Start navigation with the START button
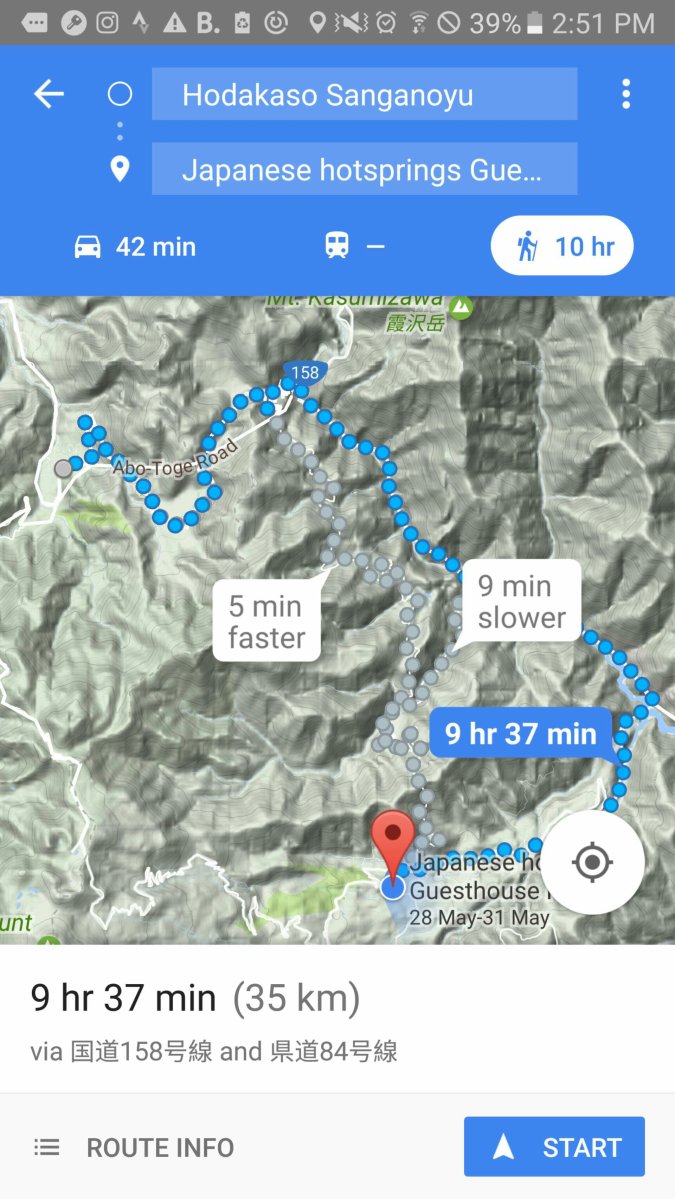The width and height of the screenshot is (675, 1199). pyautogui.click(x=554, y=1147)
